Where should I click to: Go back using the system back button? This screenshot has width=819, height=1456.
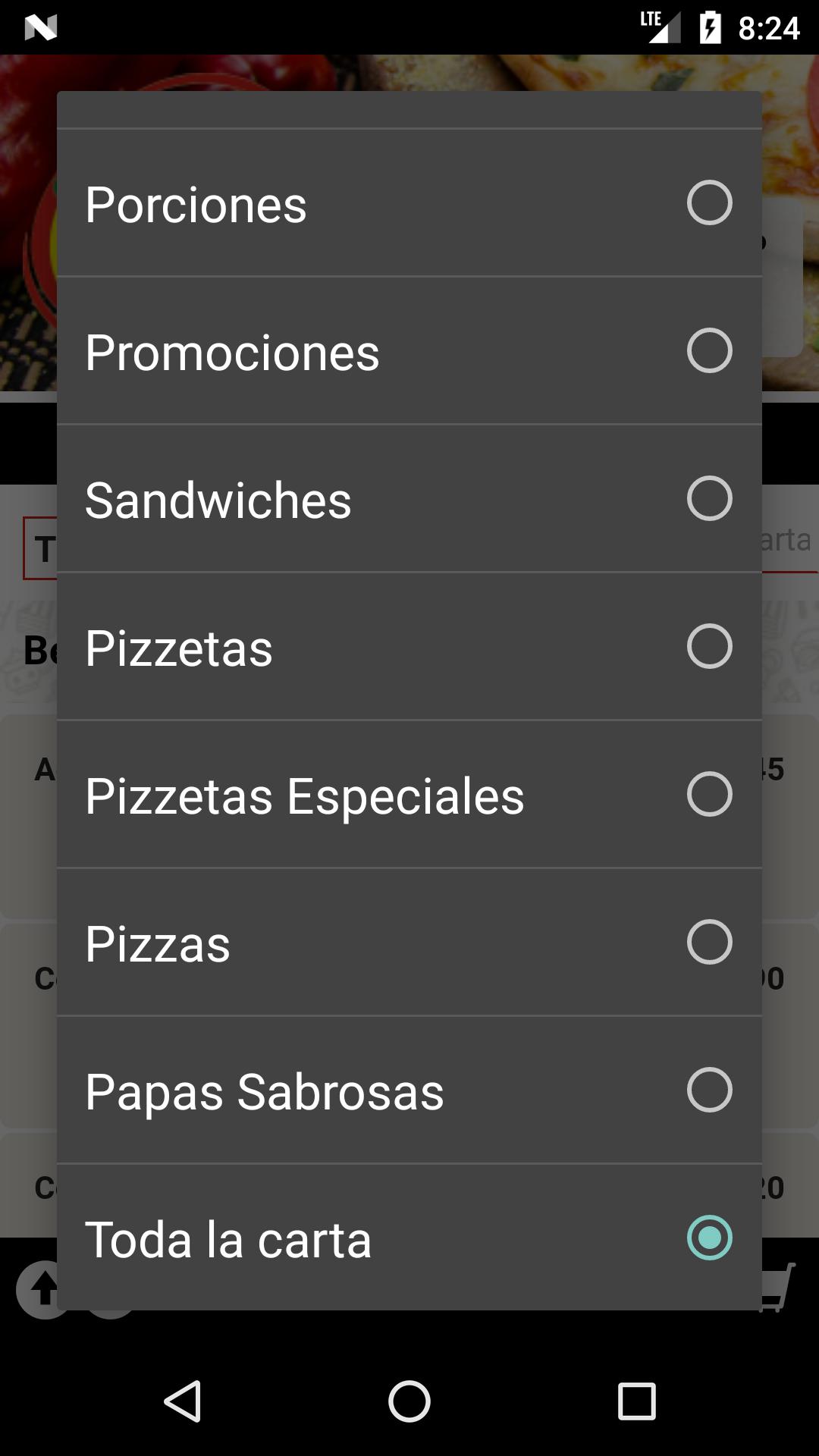click(183, 1401)
